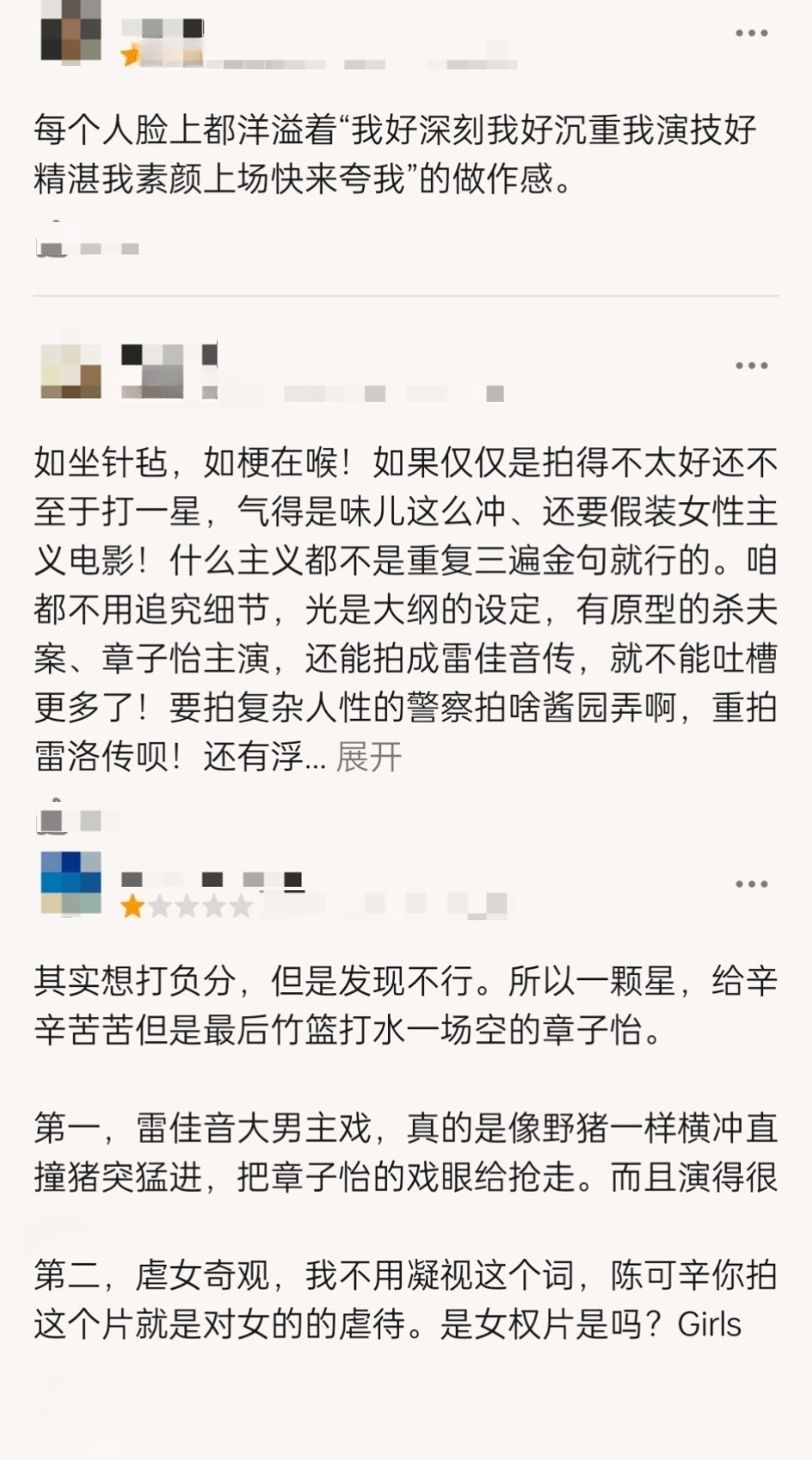Viewport: 812px width, 1460px height.
Task: Open overflow menu on the "如坐针毡" review
Action: (751, 366)
